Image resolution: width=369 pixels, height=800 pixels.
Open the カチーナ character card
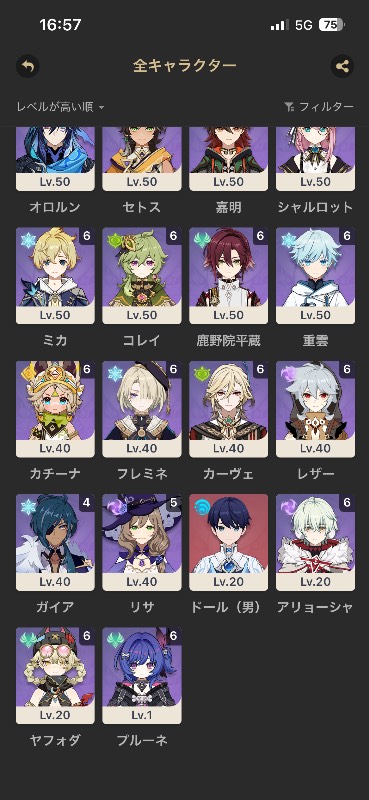(55, 409)
